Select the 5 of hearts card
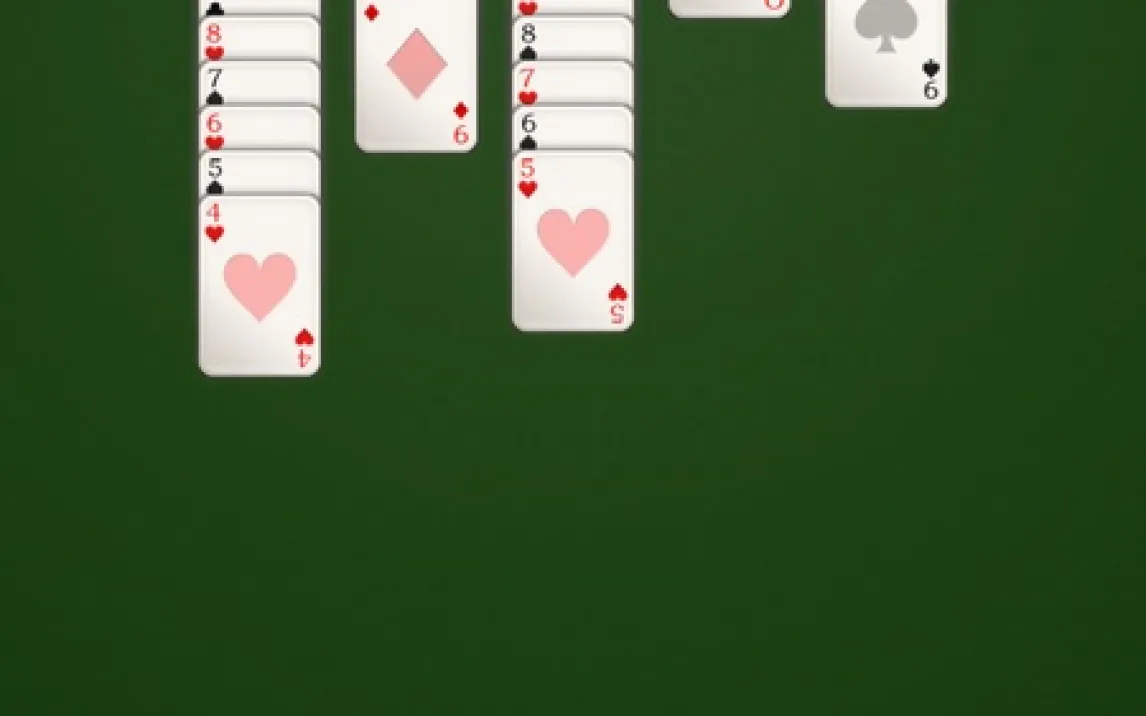This screenshot has height=716, width=1146. coord(572,241)
